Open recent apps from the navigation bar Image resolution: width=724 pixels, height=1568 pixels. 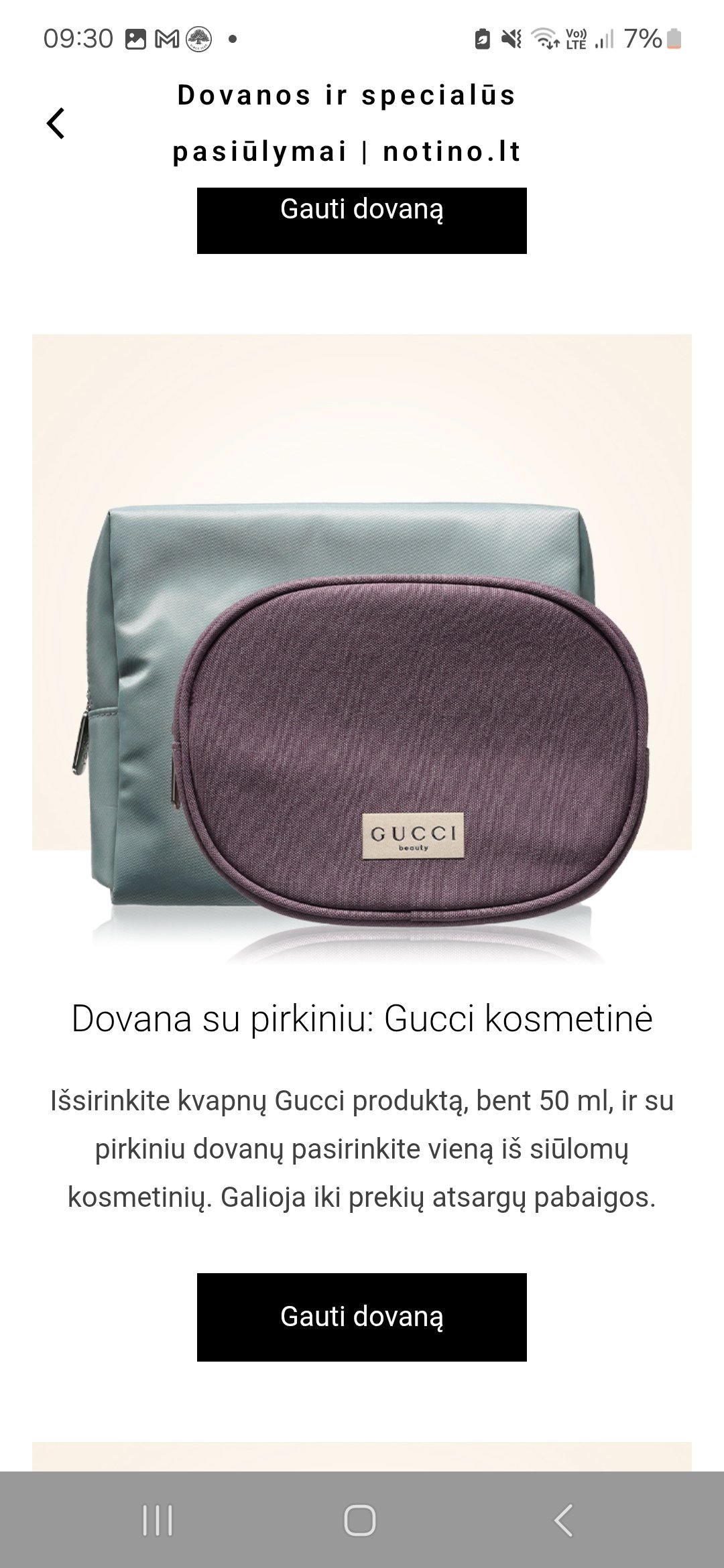[x=158, y=1520]
